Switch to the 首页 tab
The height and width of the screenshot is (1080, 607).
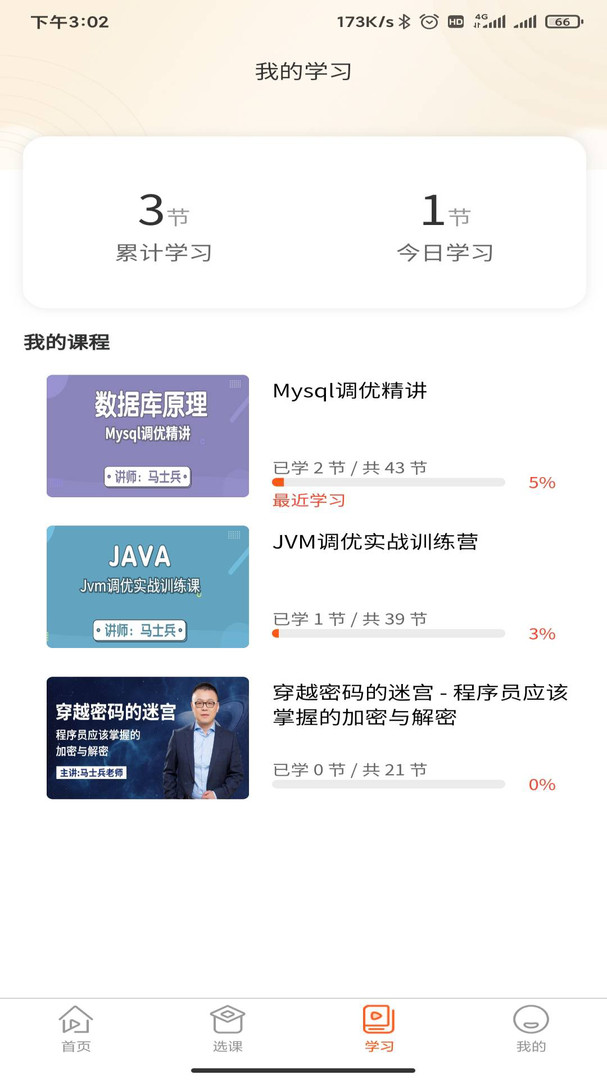point(76,1029)
